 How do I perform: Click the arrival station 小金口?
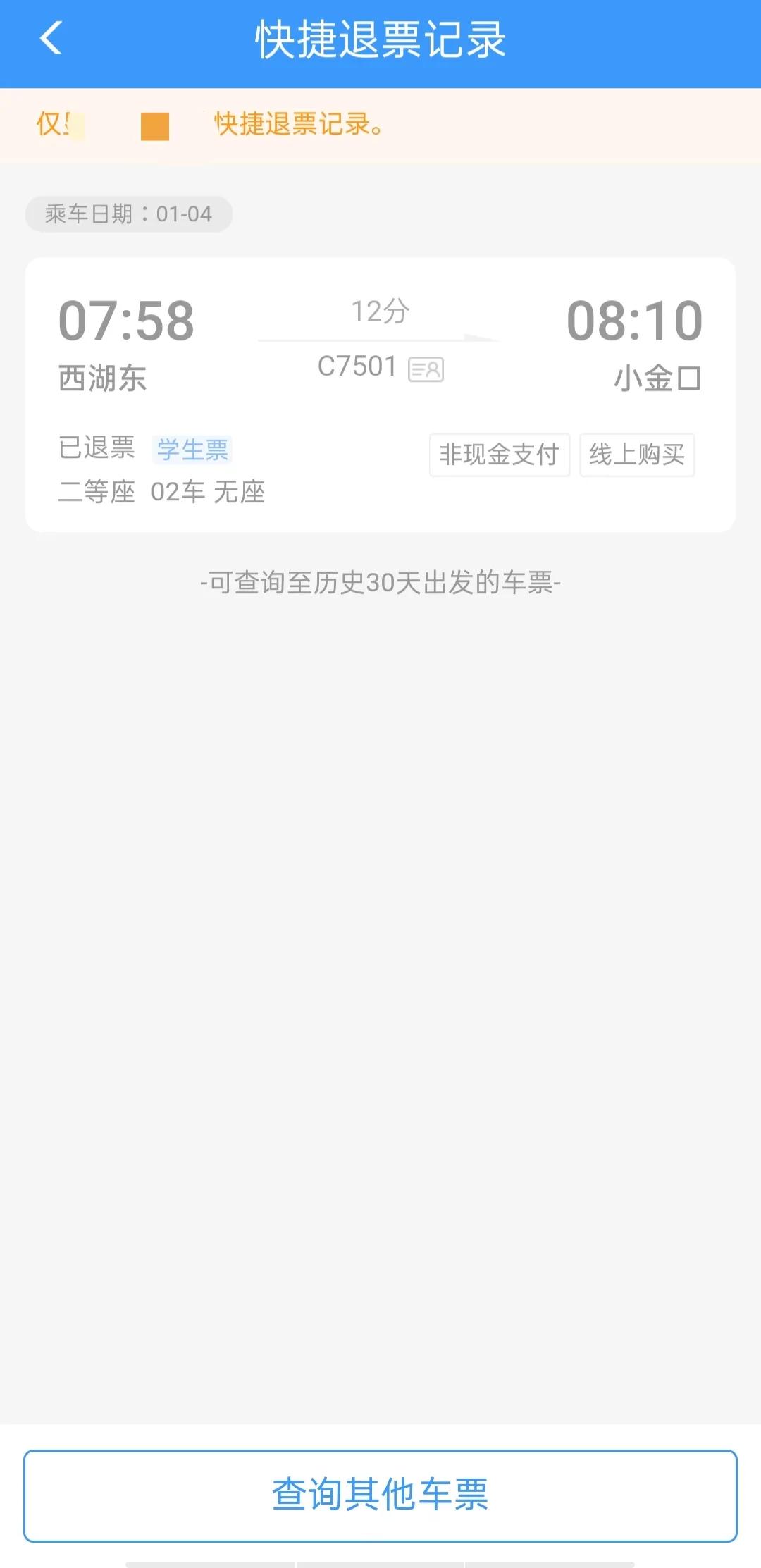pyautogui.click(x=658, y=378)
